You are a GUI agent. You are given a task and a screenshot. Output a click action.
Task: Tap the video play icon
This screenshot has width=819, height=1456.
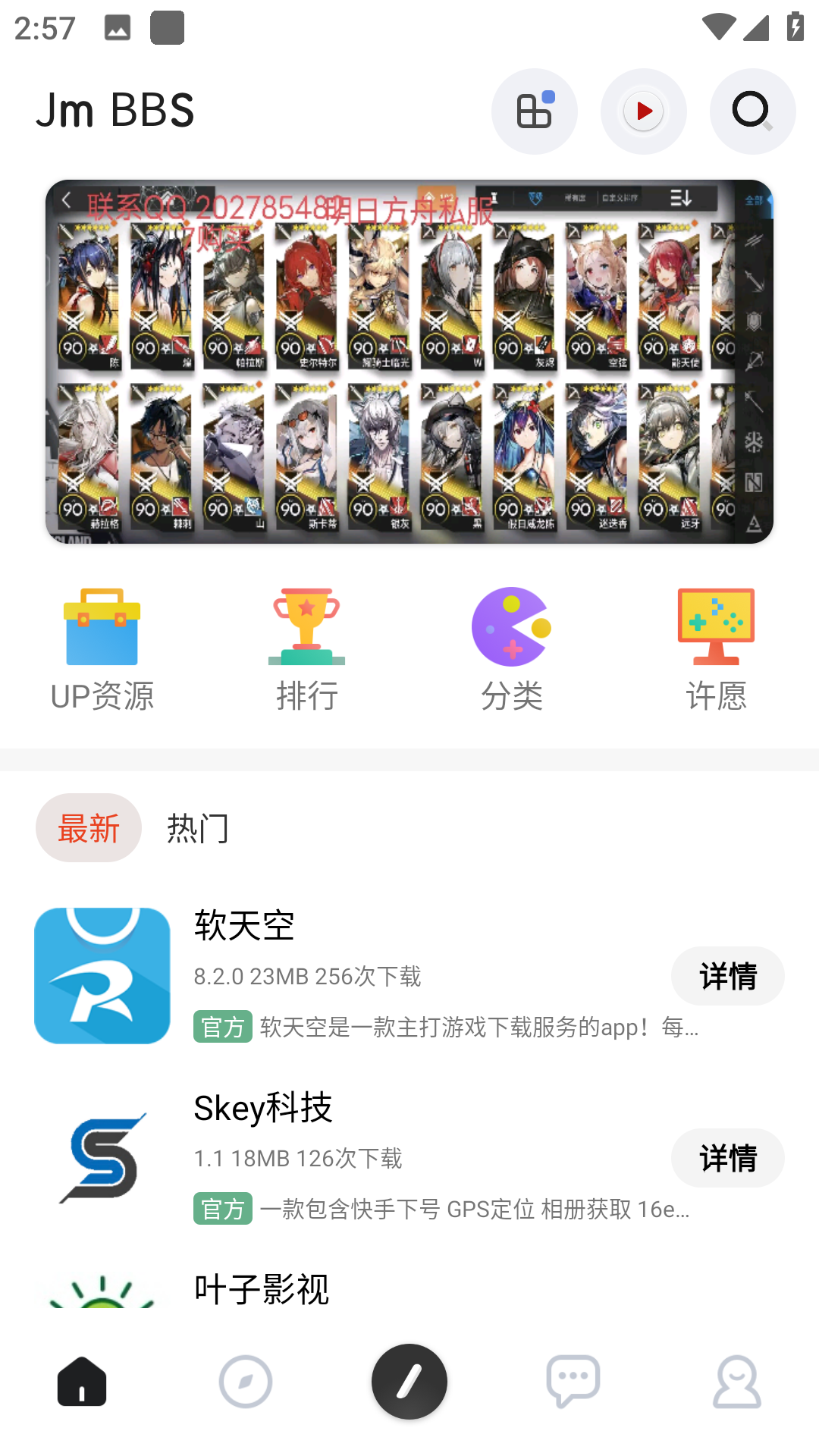pos(643,111)
